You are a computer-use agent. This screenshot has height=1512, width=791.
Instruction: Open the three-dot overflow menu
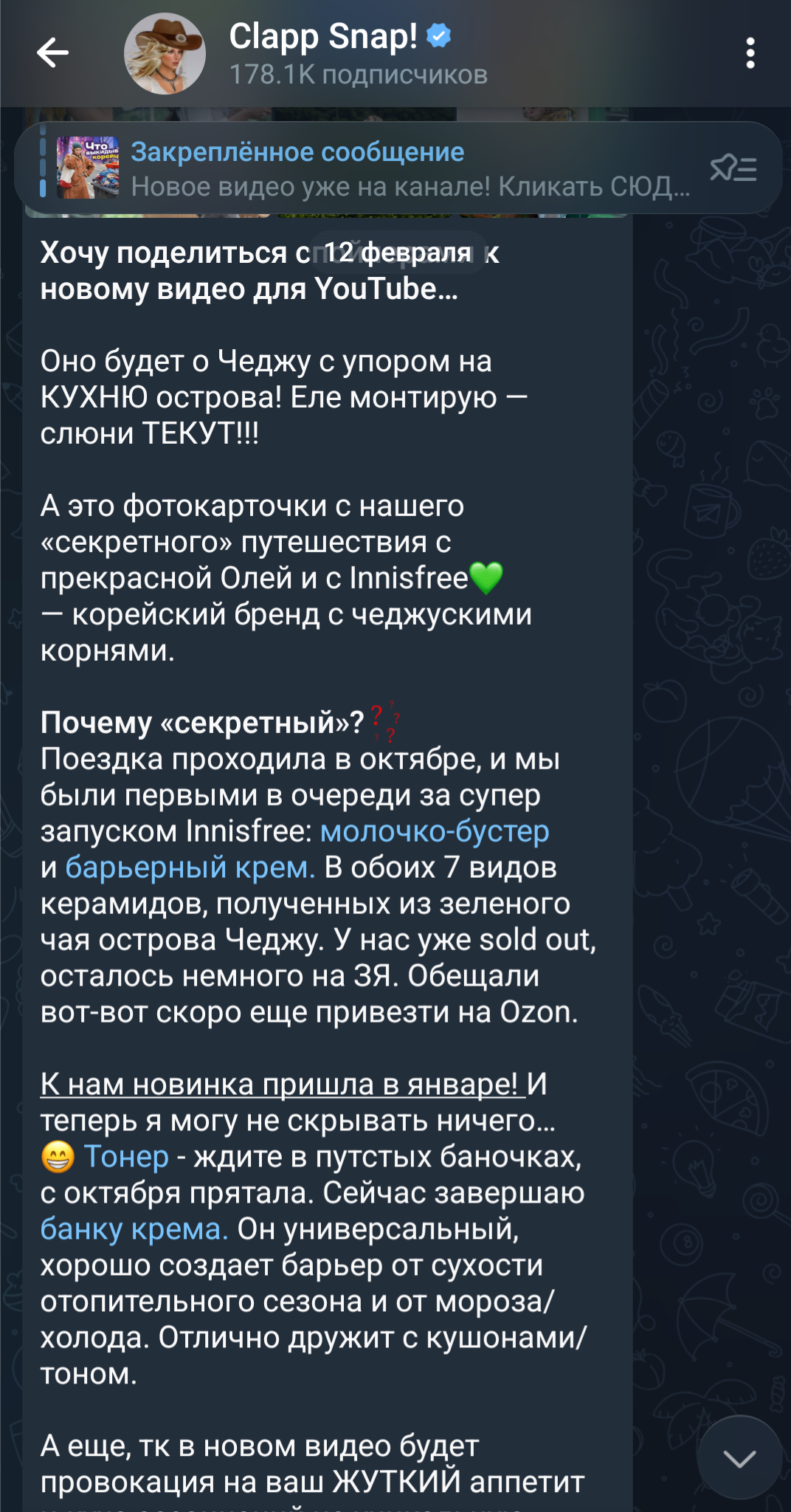[750, 53]
